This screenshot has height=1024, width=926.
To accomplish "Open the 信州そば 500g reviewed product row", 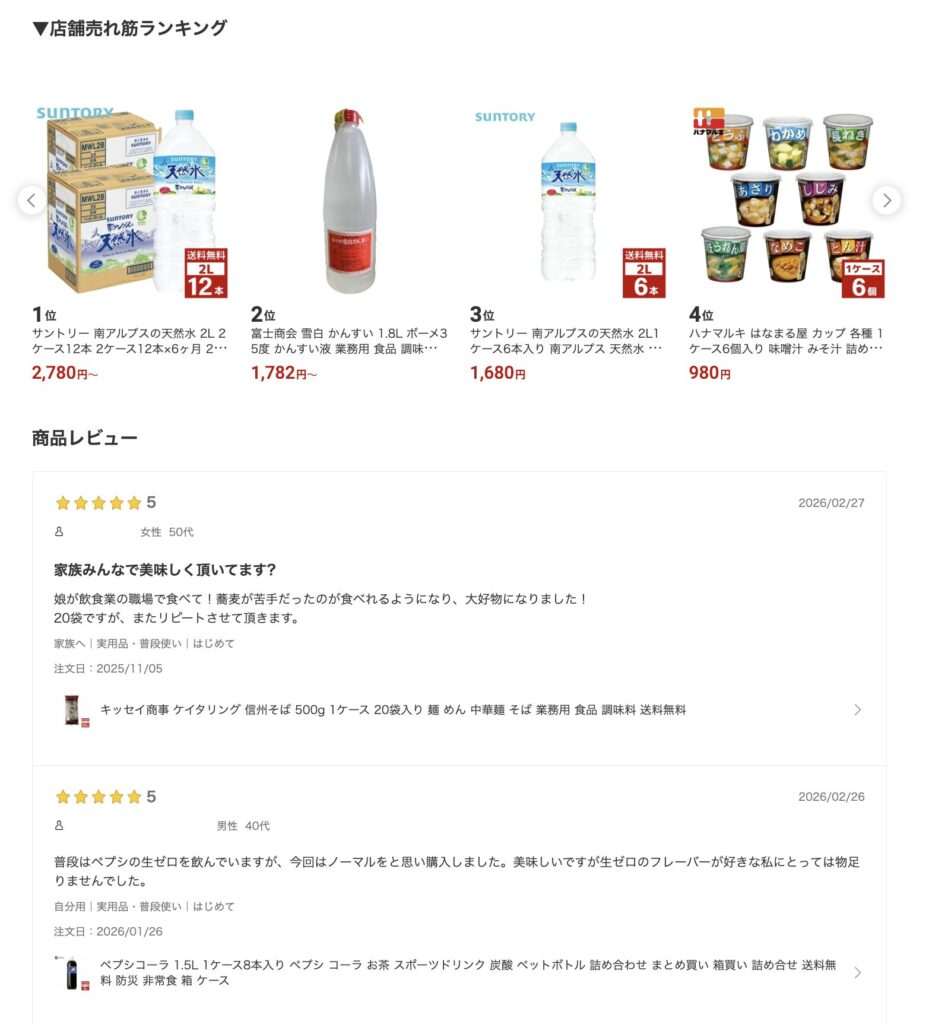I will click(x=459, y=710).
